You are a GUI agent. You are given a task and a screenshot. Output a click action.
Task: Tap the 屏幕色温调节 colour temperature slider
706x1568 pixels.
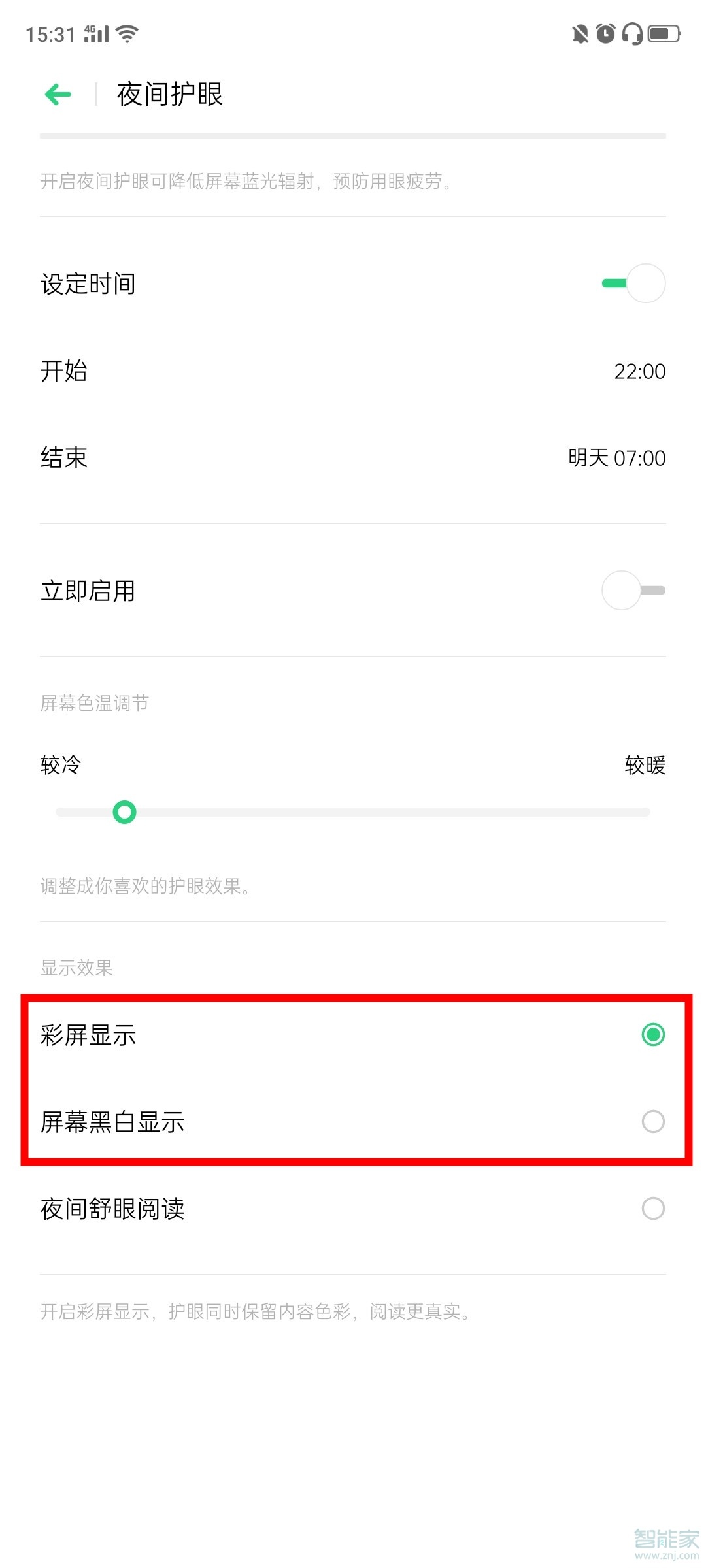pos(353,812)
